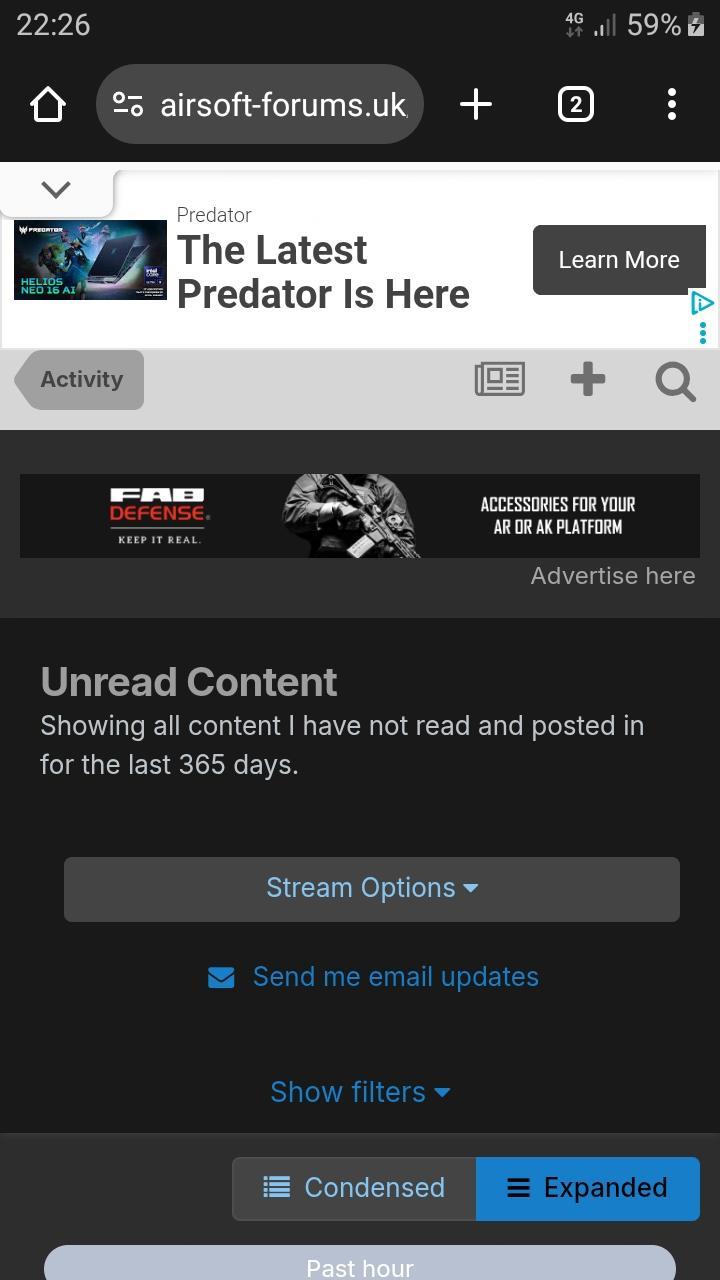Tap Learn More on the Predator ad
720x1280 pixels.
(619, 260)
